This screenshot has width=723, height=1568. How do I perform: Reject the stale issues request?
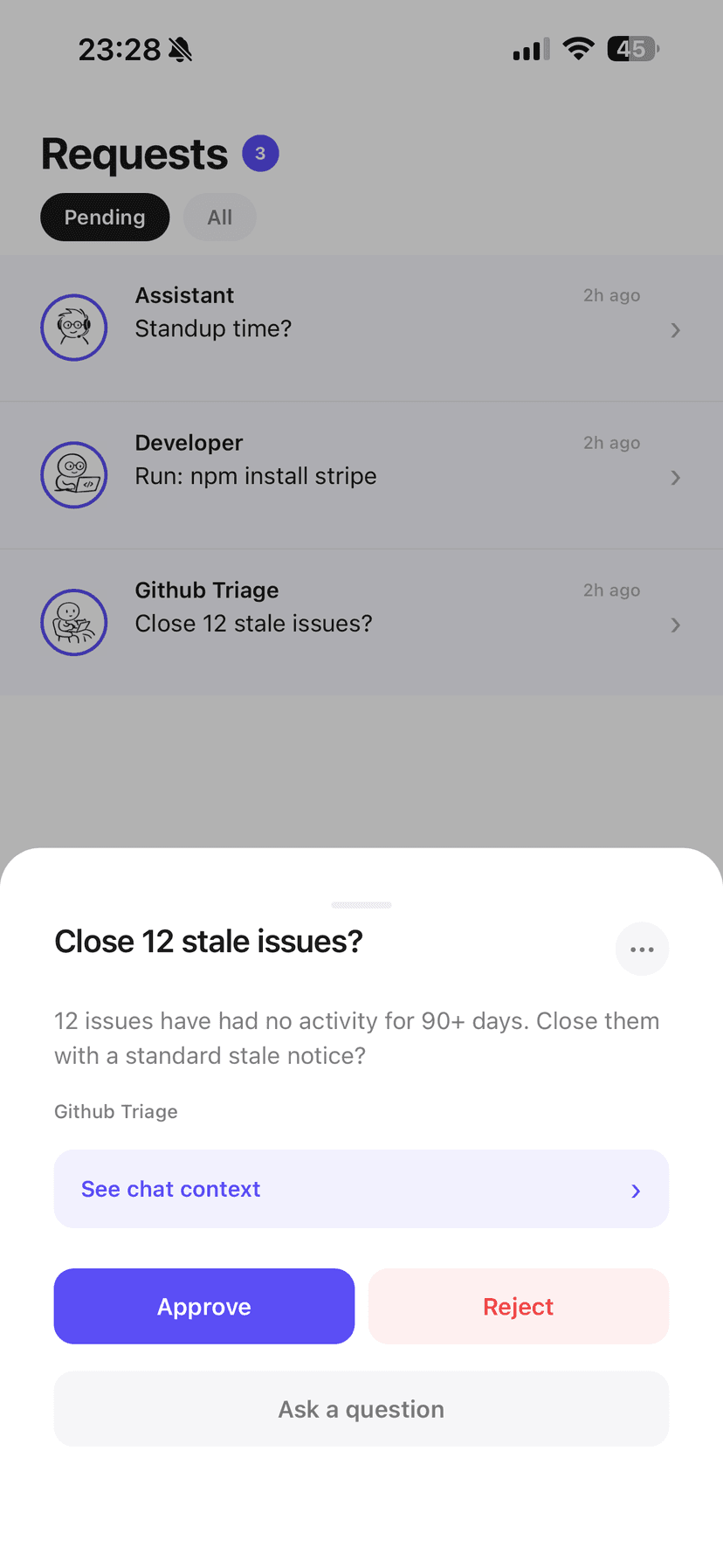pos(519,1306)
